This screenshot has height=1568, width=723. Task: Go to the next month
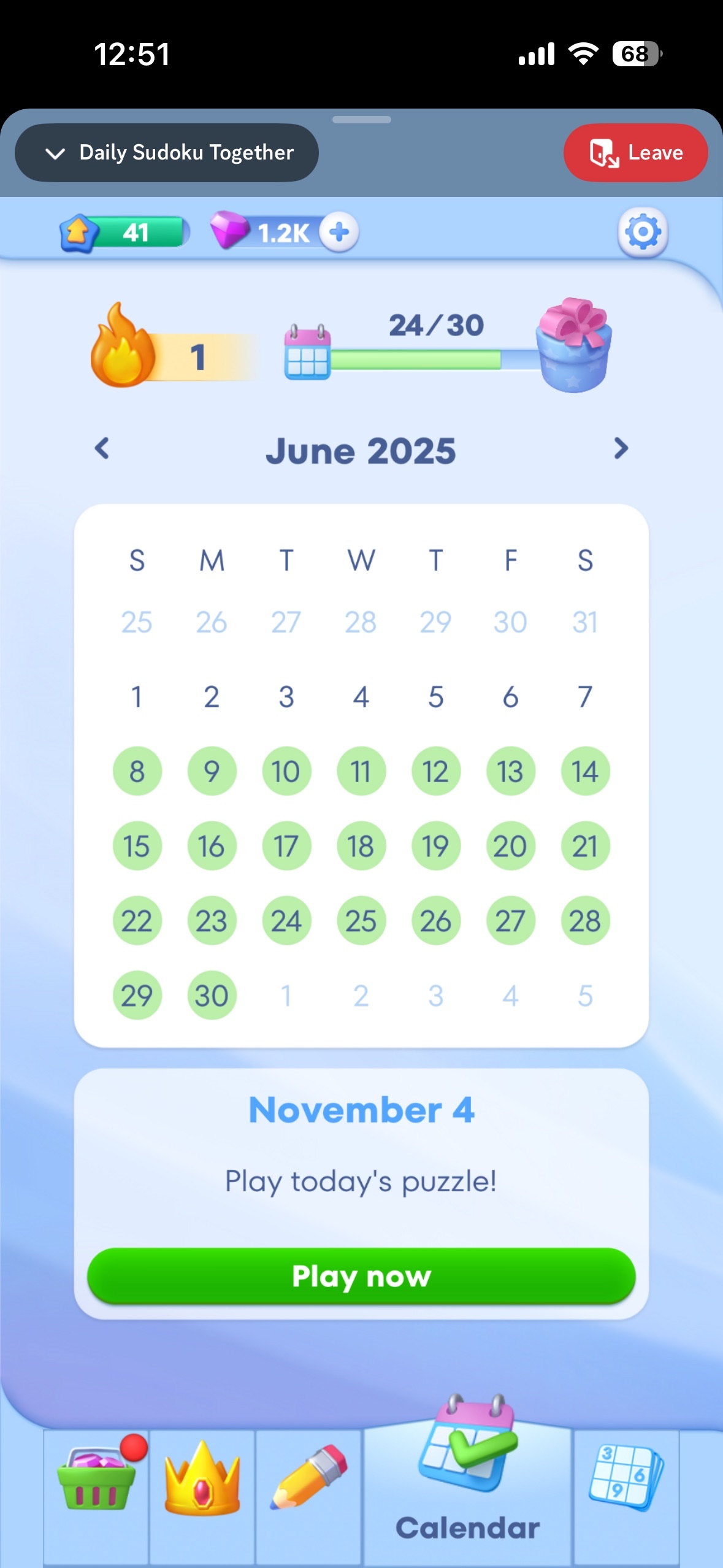621,448
